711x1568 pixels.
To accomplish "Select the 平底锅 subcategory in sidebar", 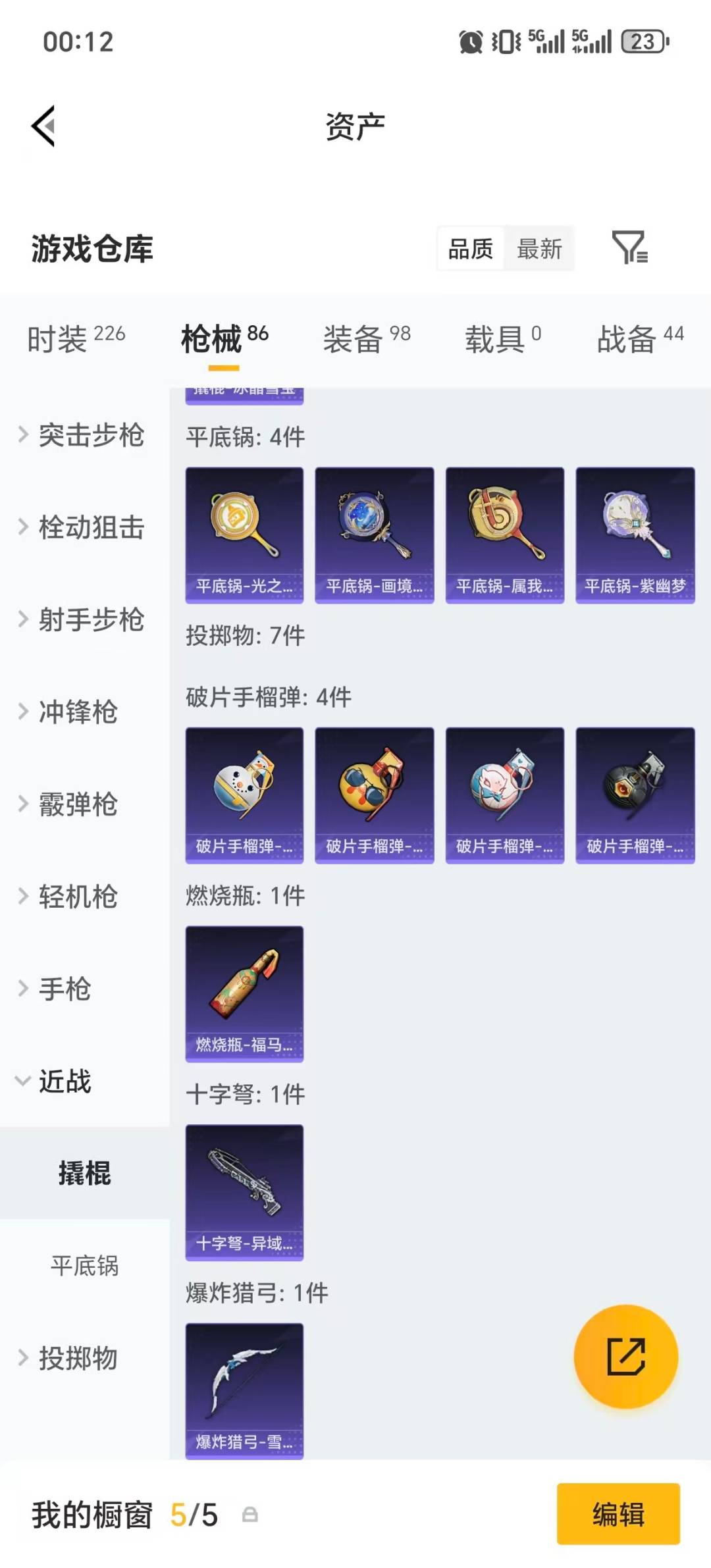I will click(x=84, y=1267).
